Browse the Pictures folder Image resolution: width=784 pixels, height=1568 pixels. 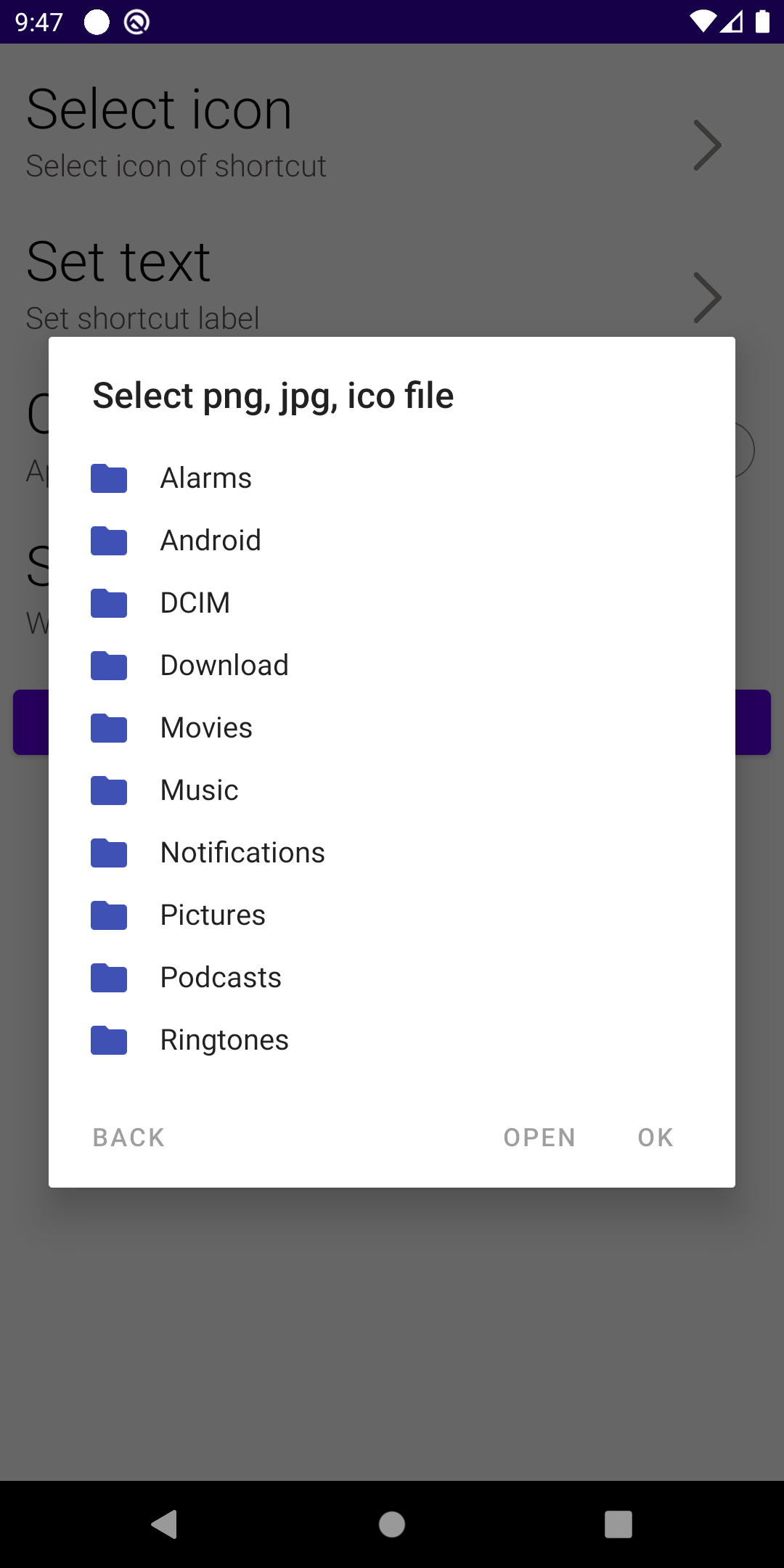click(x=213, y=915)
